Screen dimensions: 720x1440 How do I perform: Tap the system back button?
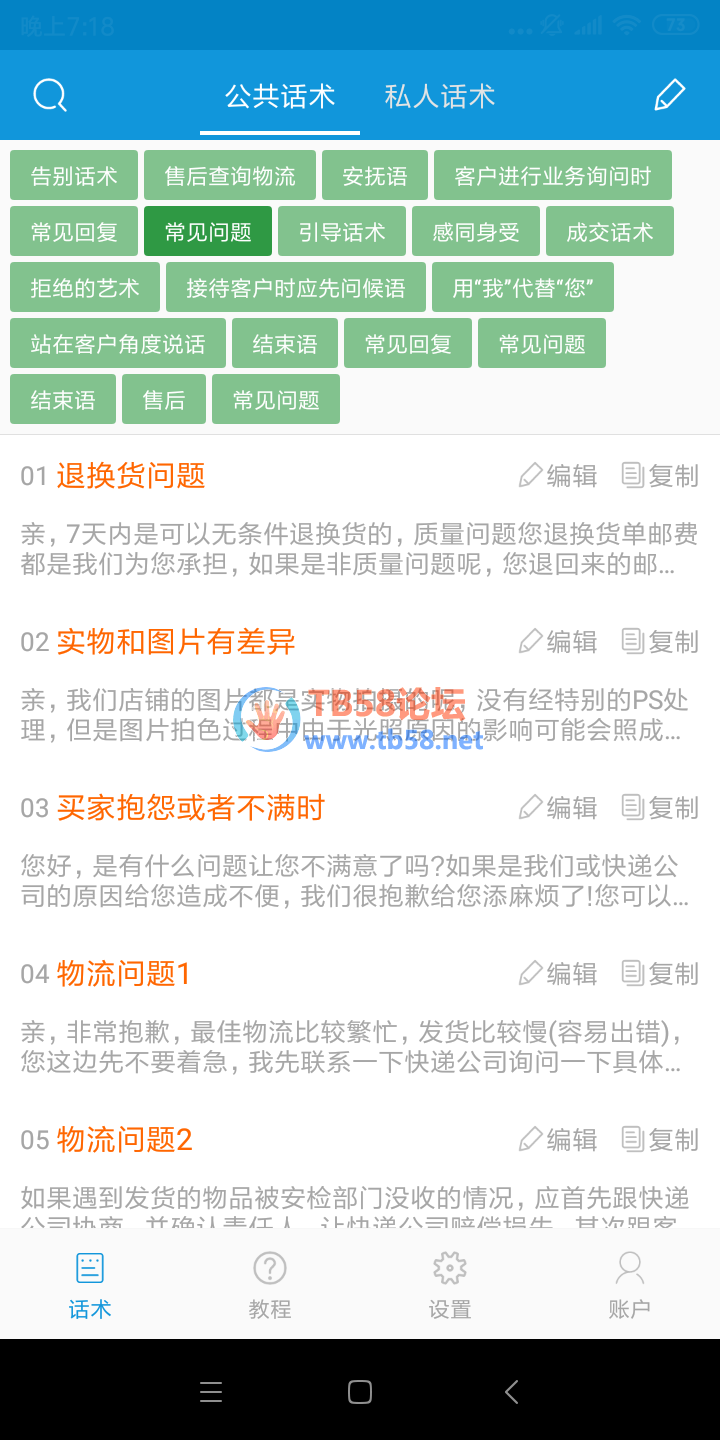pos(511,1391)
